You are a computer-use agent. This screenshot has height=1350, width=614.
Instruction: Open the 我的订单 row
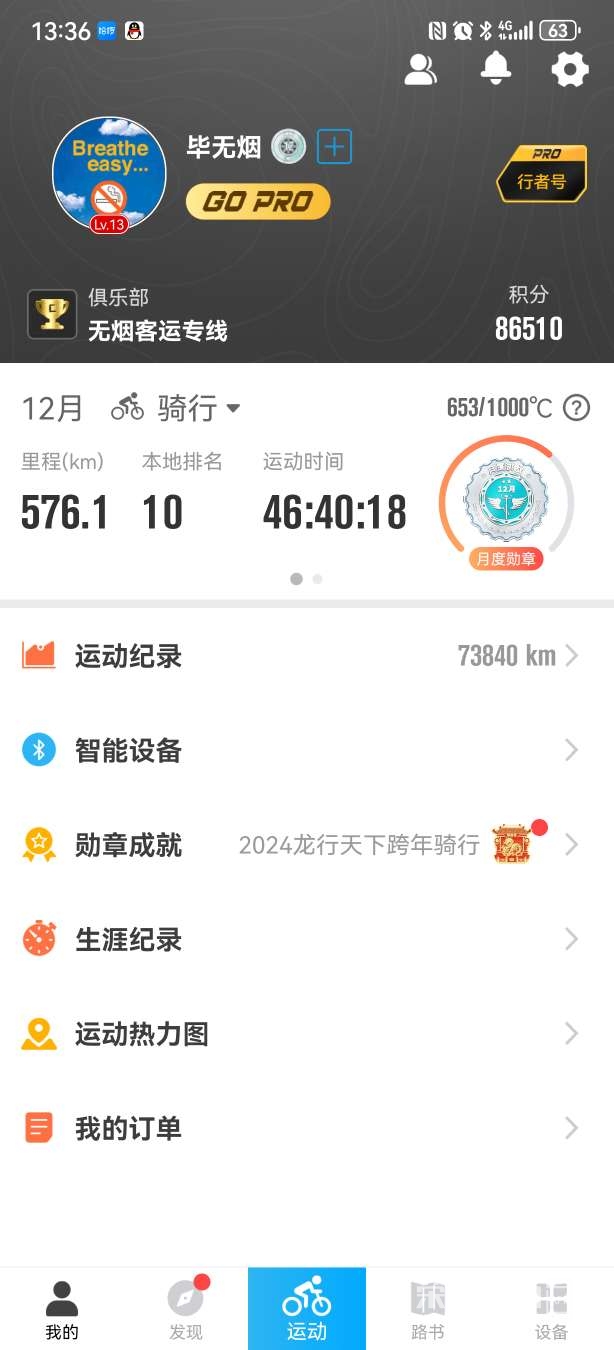tap(307, 1128)
